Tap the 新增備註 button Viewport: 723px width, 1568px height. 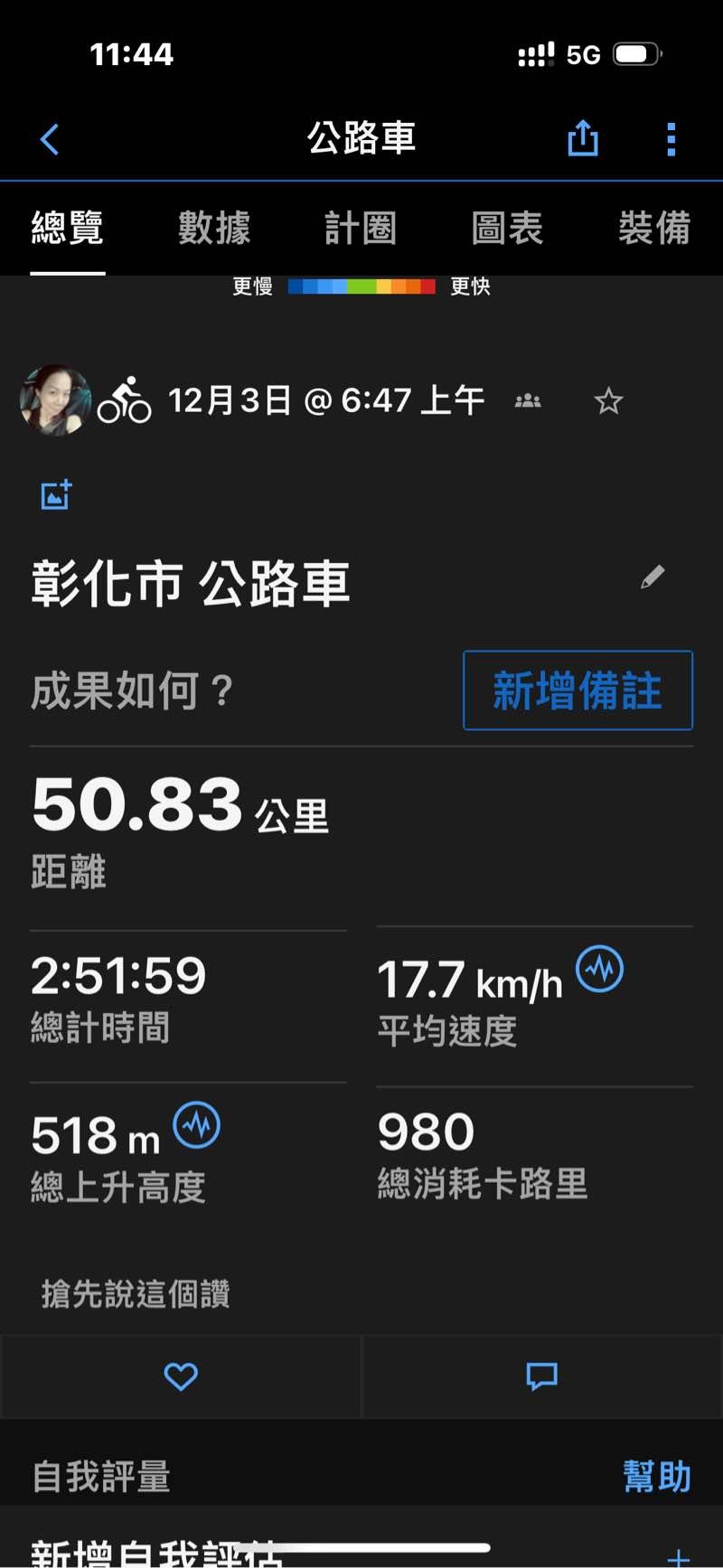[577, 690]
